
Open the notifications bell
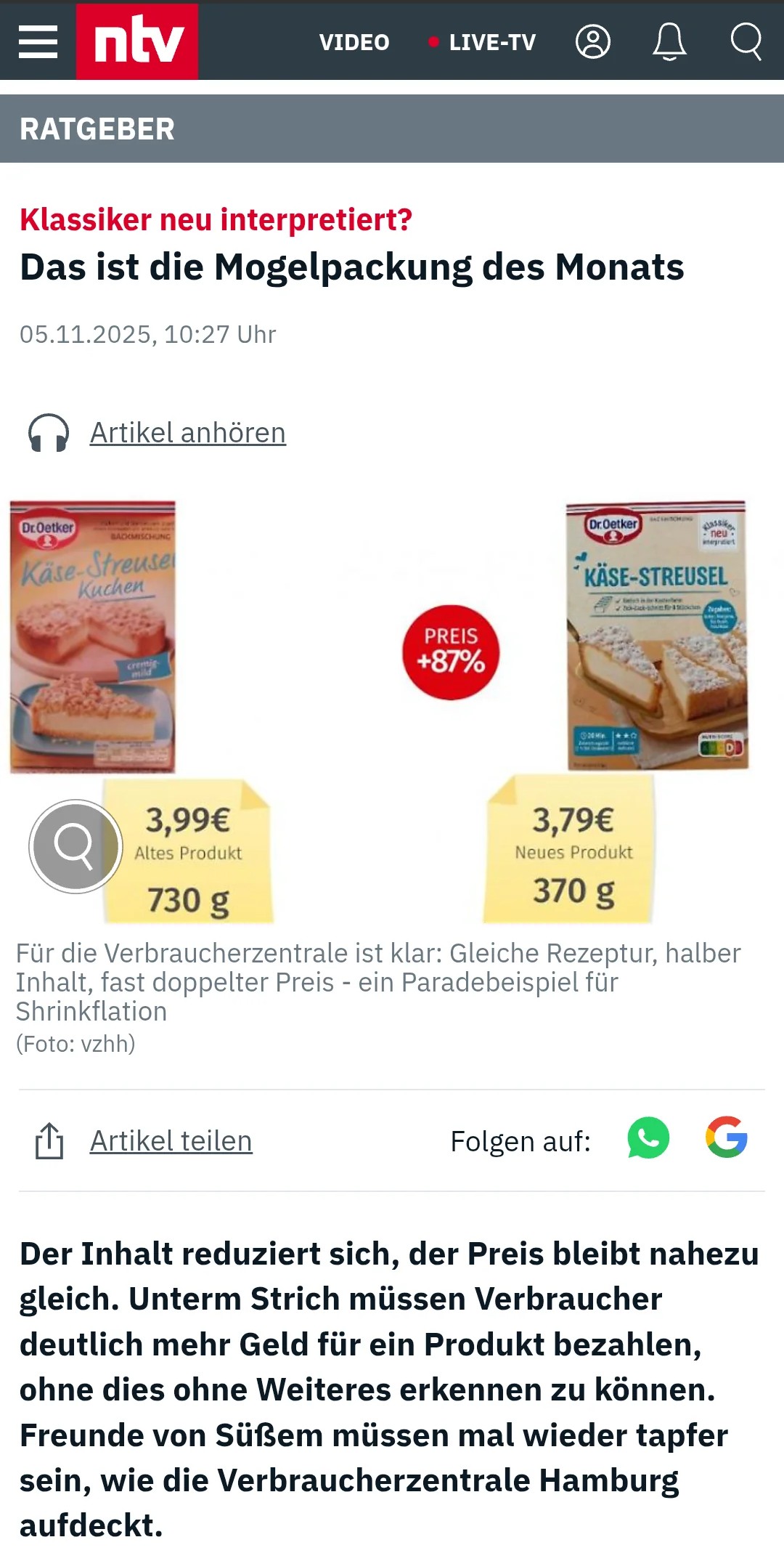point(669,41)
